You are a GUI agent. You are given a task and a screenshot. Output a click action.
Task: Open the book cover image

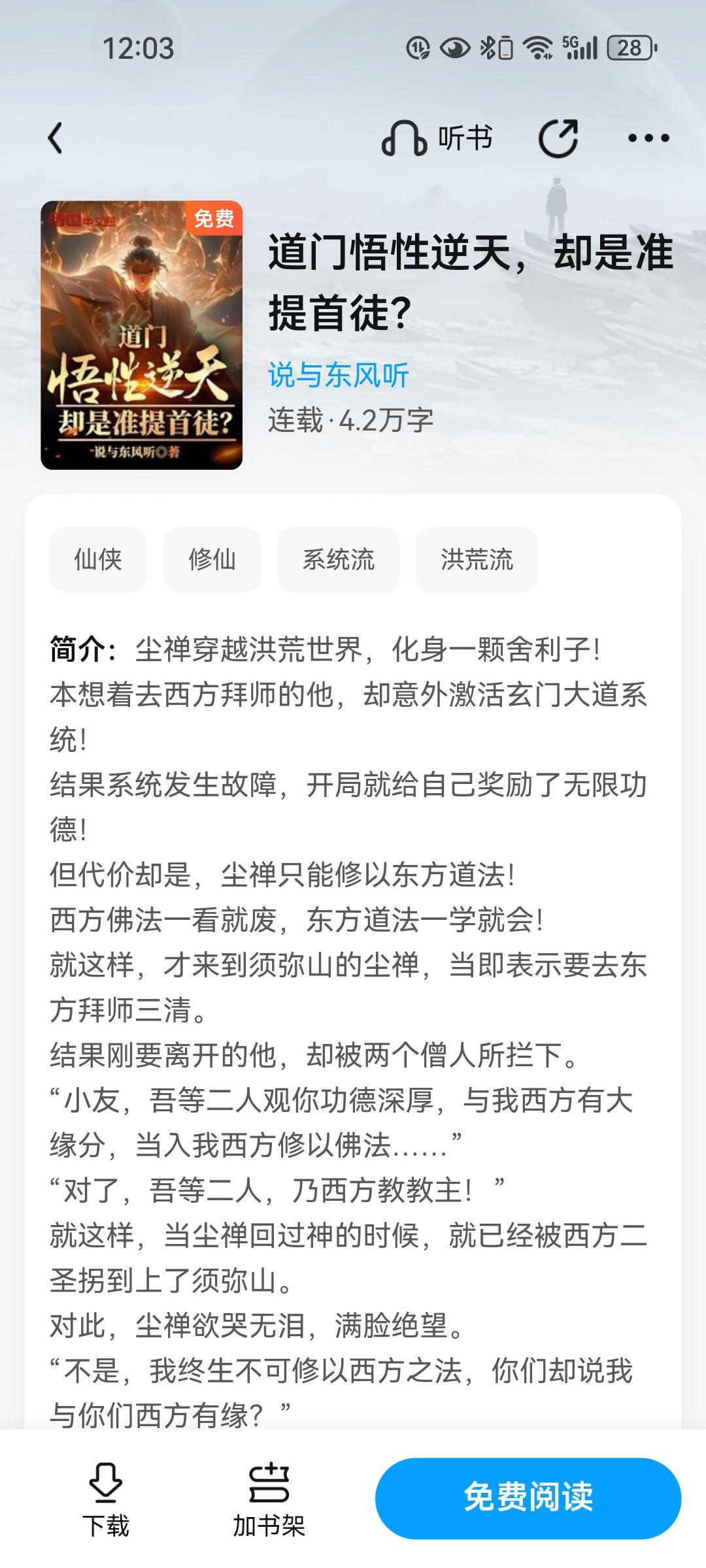[x=142, y=335]
